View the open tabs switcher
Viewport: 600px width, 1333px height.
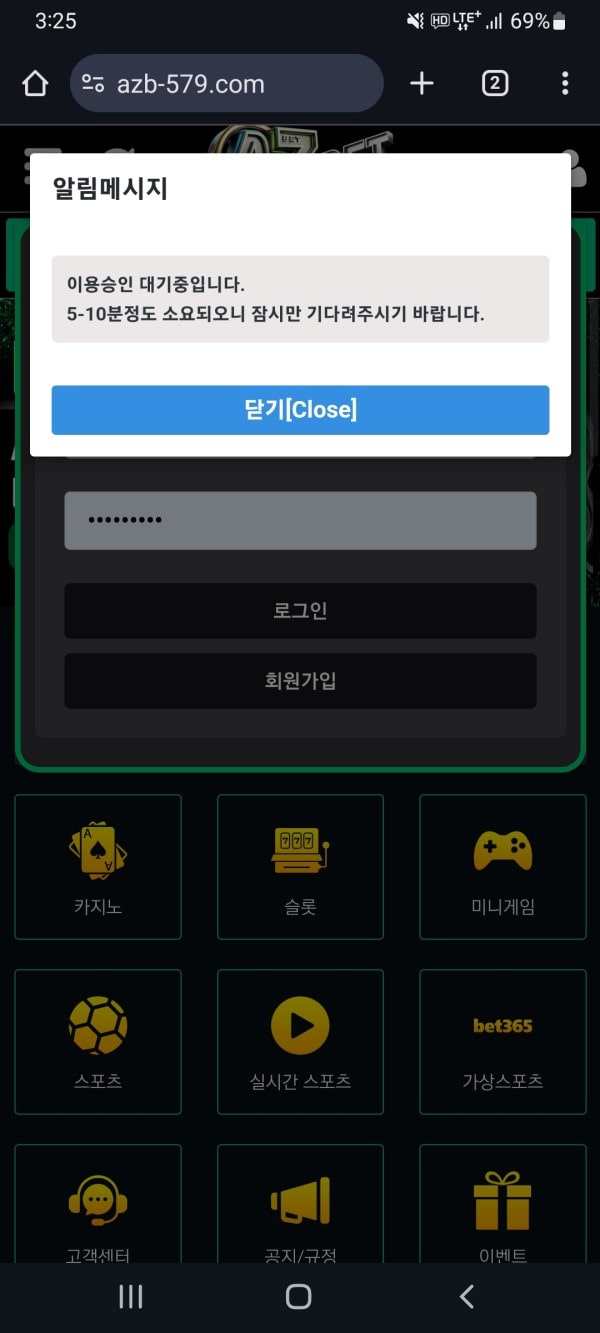[x=494, y=83]
